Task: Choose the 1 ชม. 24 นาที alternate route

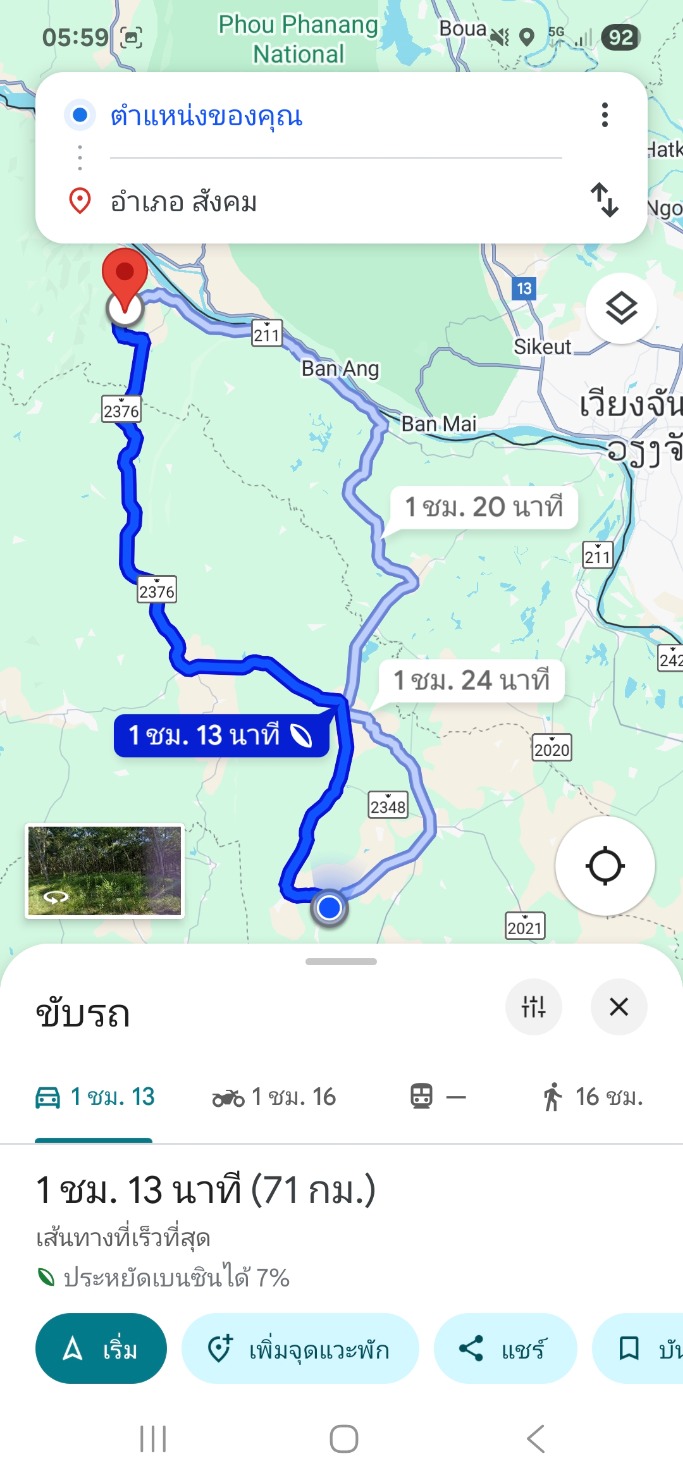Action: coord(472,681)
